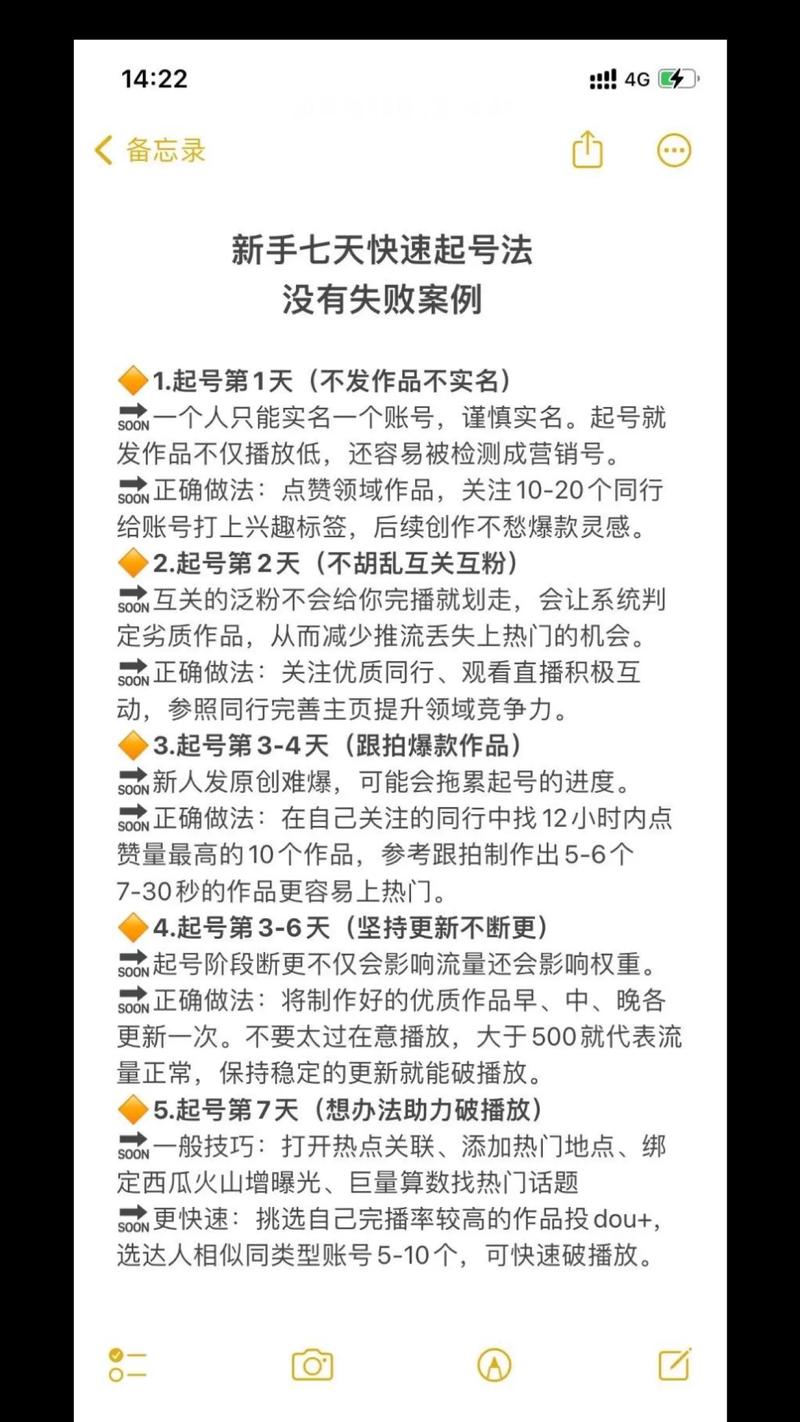
Task: Tap the back chevron at top left
Action: pyautogui.click(x=100, y=149)
